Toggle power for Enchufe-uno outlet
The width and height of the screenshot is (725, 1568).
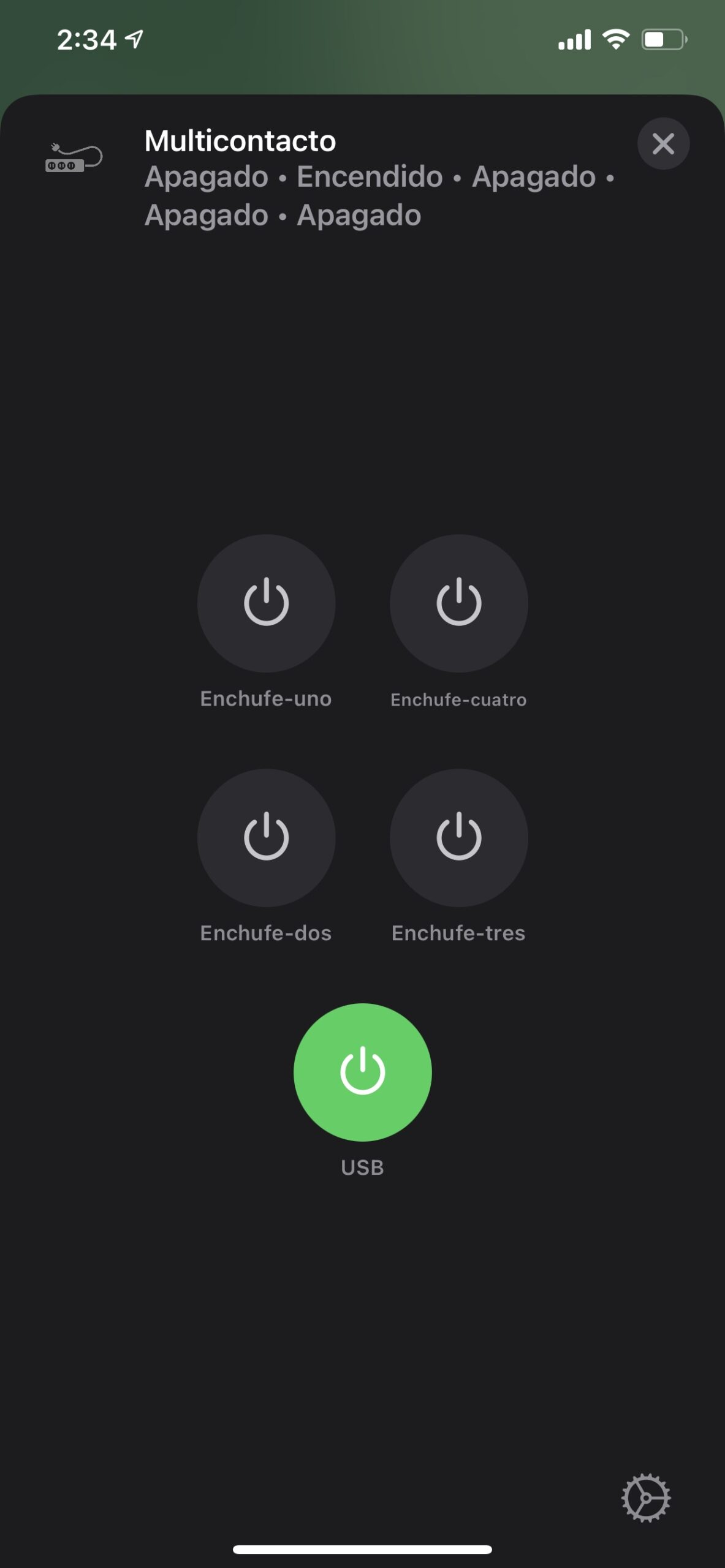(x=266, y=604)
